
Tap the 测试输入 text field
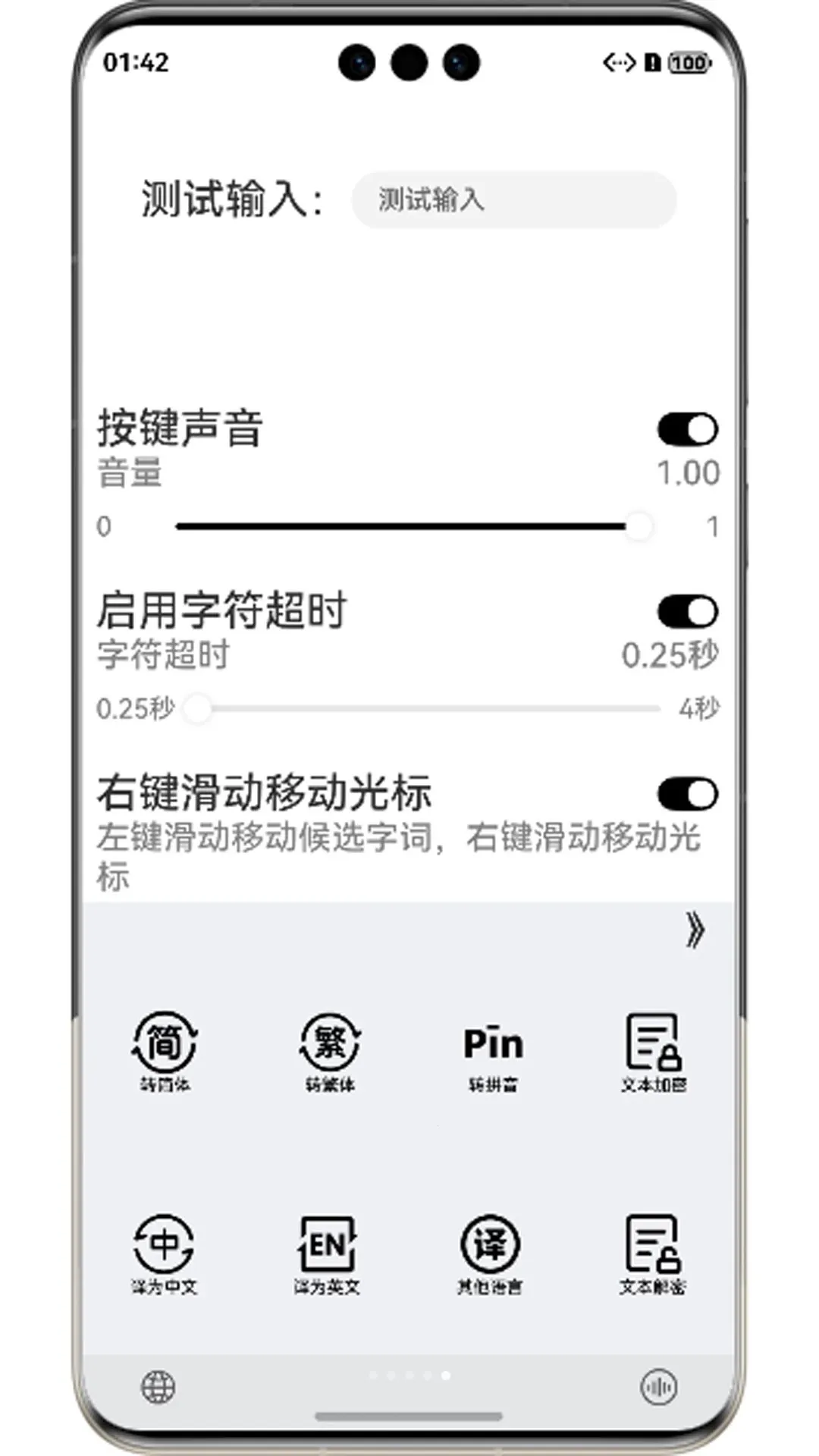[513, 200]
